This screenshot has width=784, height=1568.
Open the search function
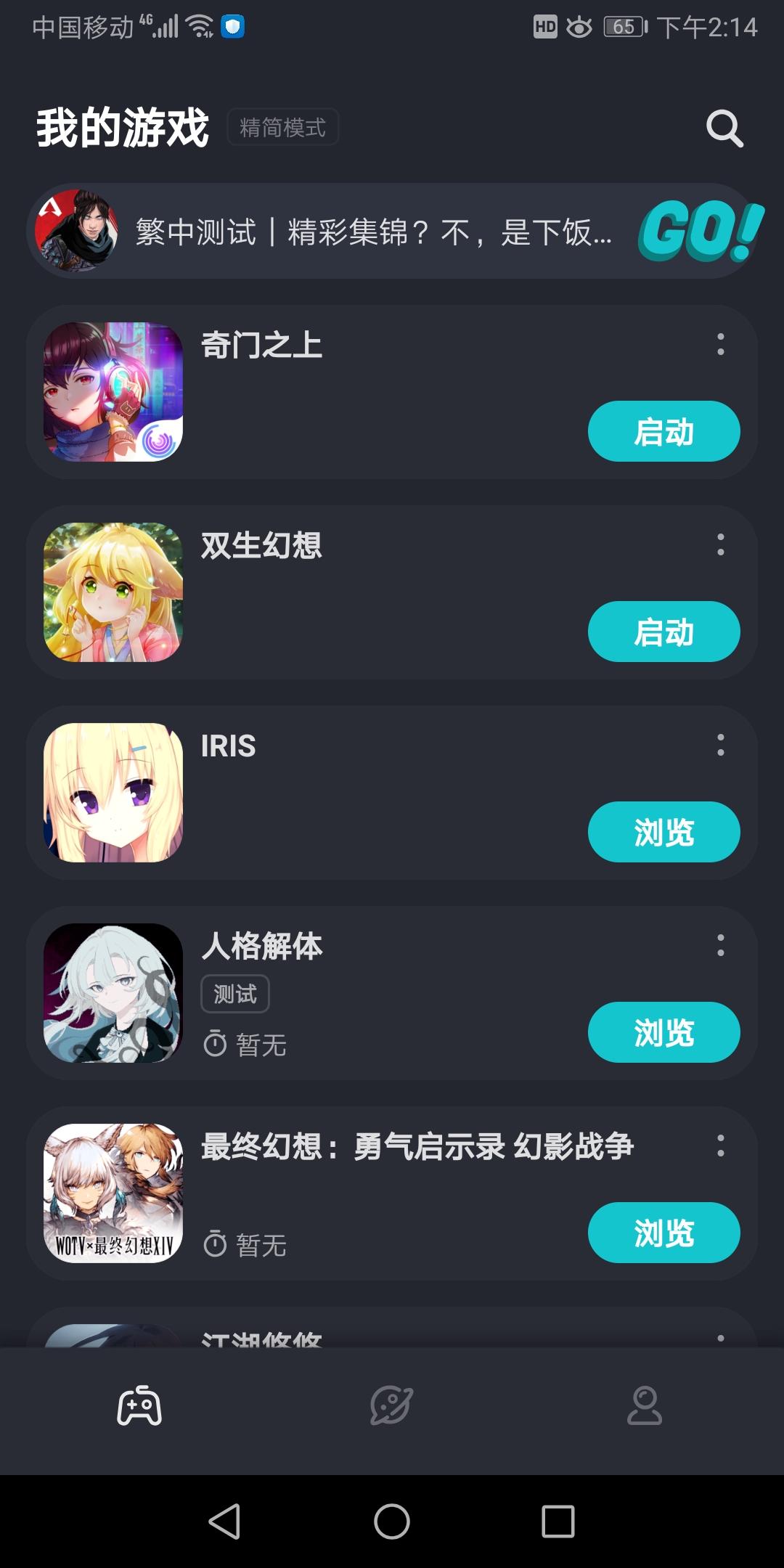coord(722,128)
